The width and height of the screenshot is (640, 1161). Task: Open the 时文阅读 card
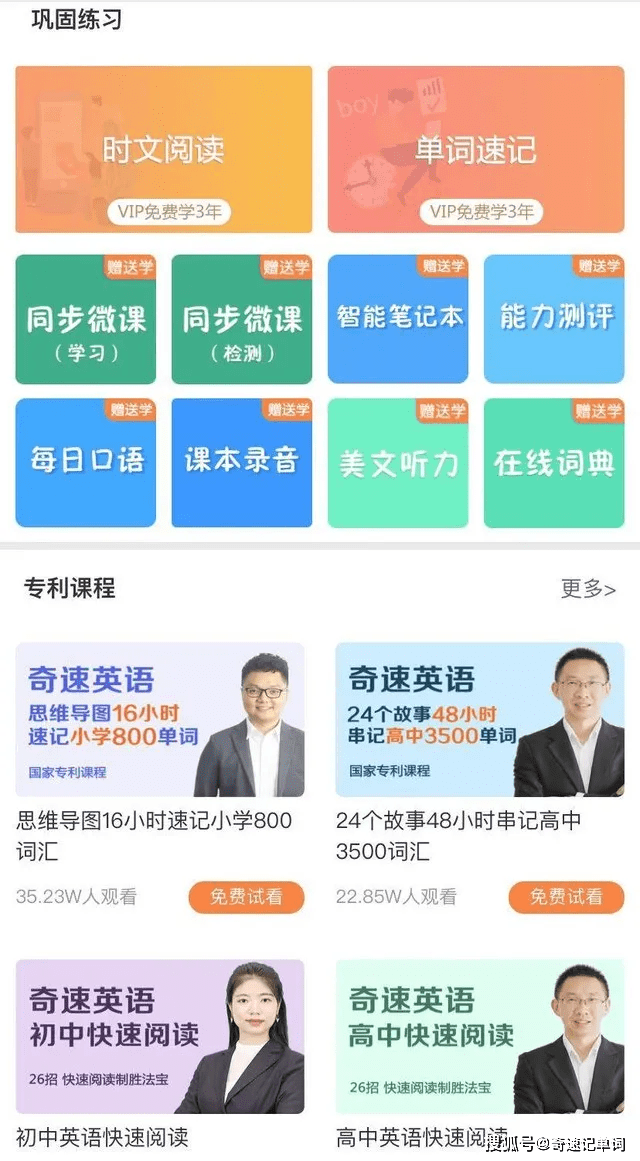164,150
